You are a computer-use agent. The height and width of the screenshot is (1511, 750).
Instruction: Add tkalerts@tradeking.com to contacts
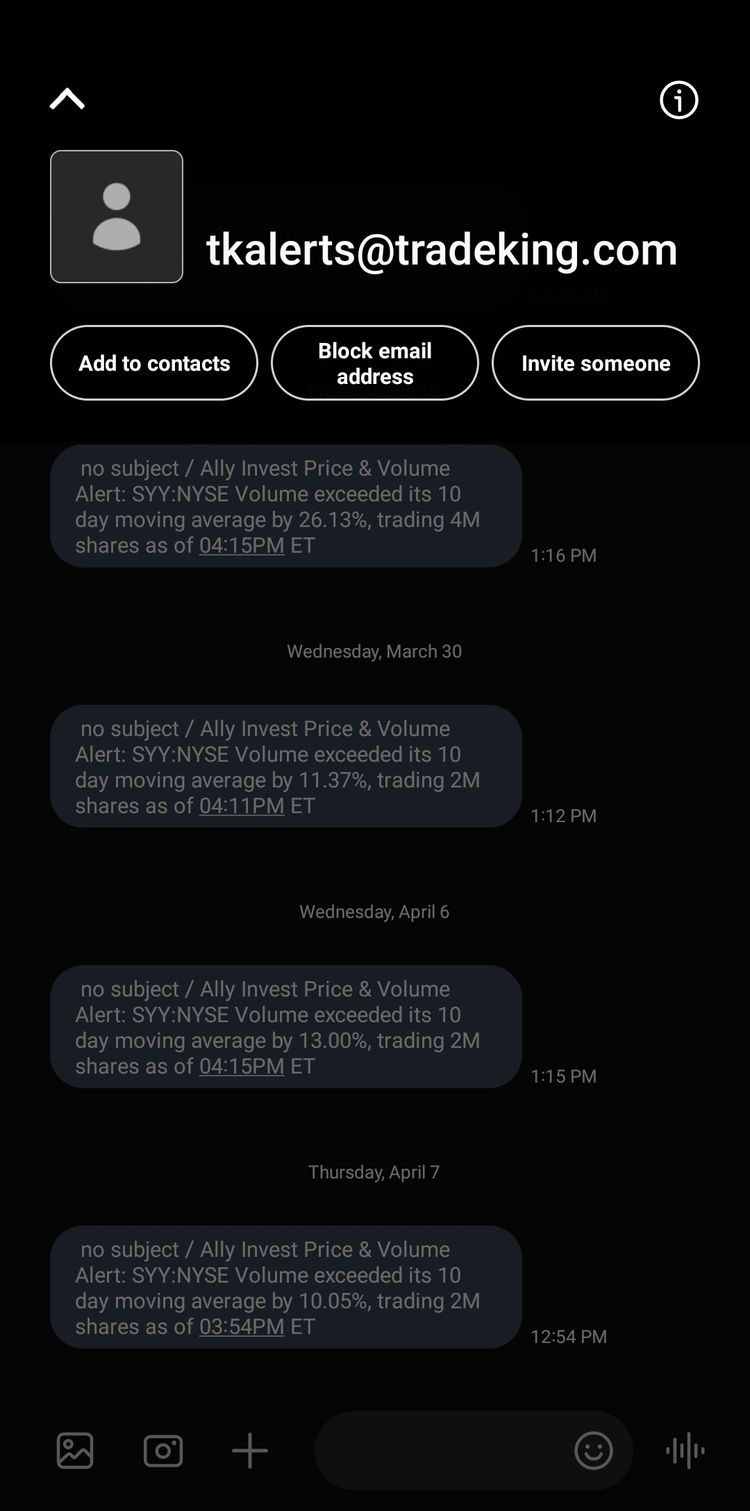coord(154,363)
